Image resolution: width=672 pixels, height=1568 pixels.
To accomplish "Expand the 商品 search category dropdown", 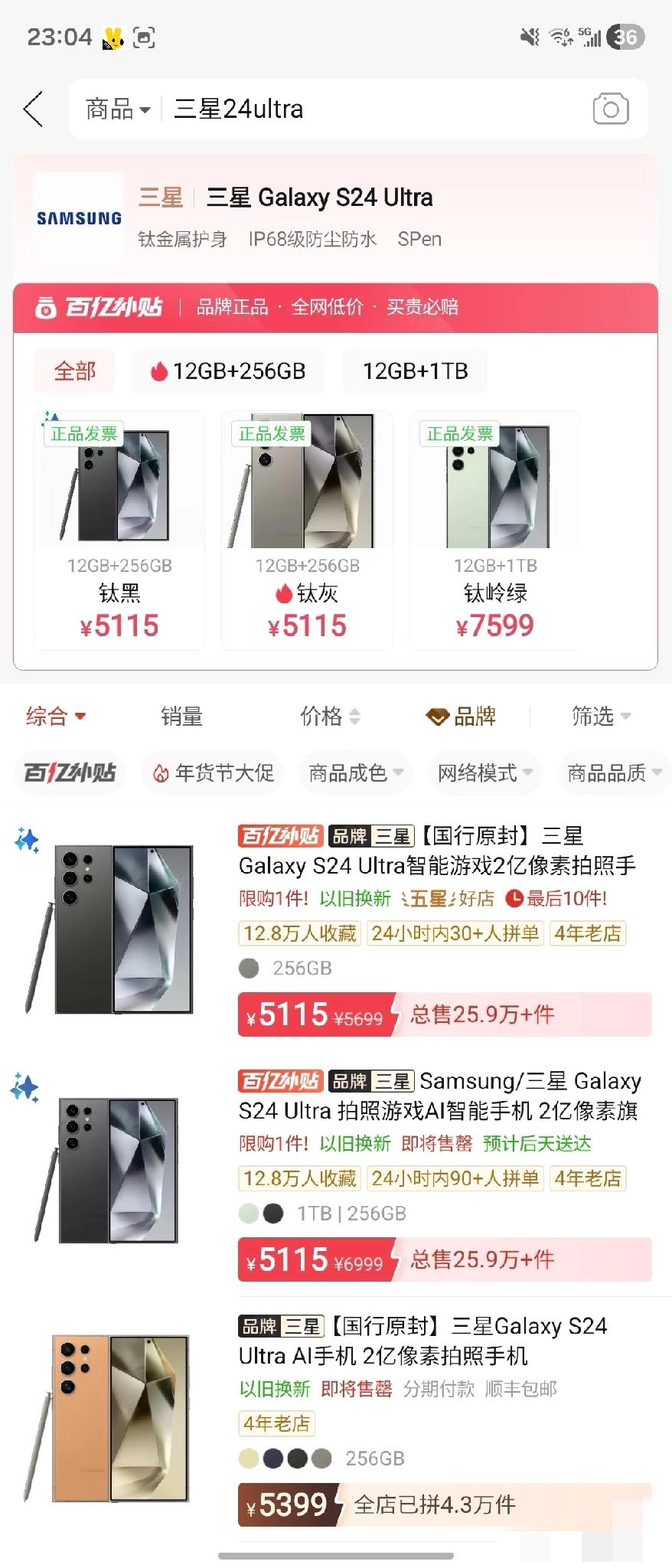I will pos(115,109).
